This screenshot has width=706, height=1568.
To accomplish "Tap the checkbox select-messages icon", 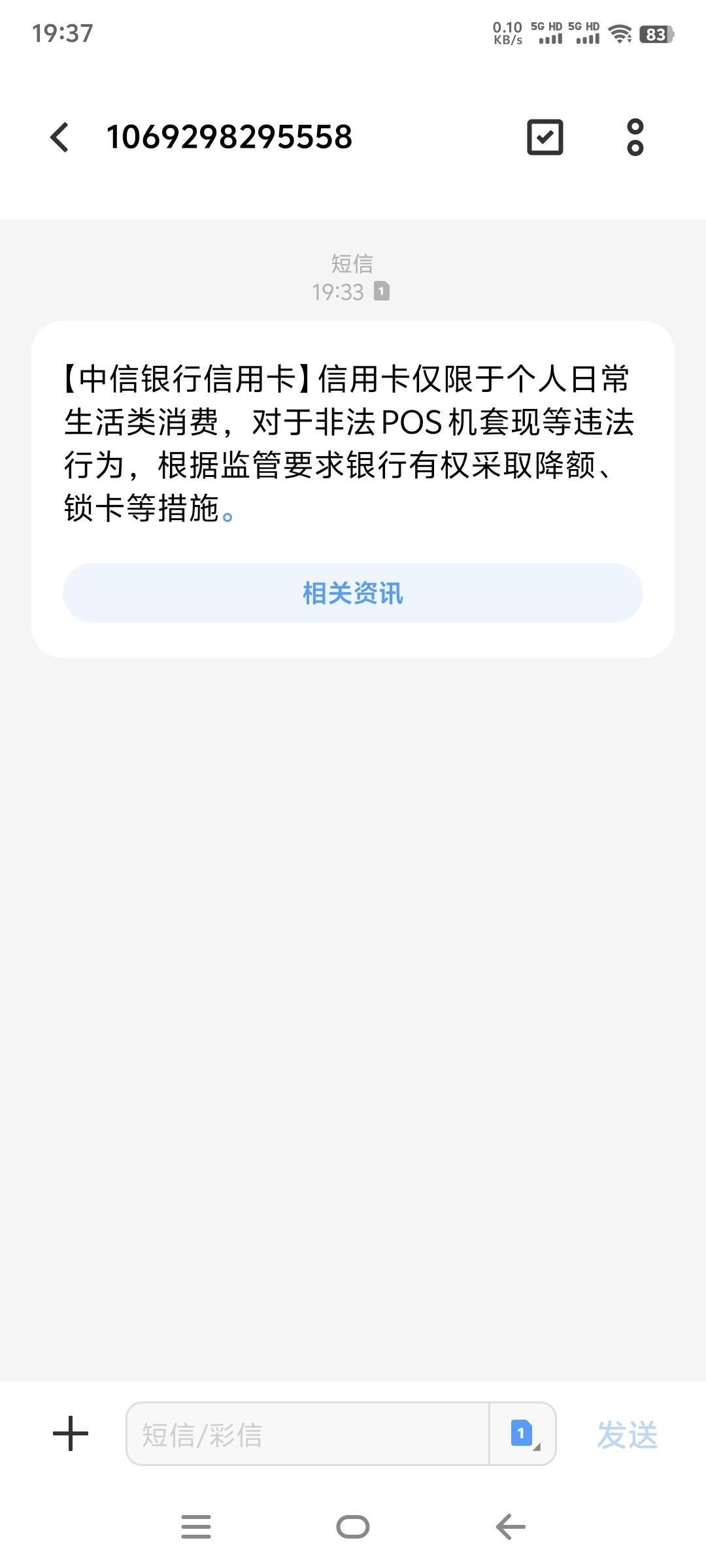I will [545, 137].
